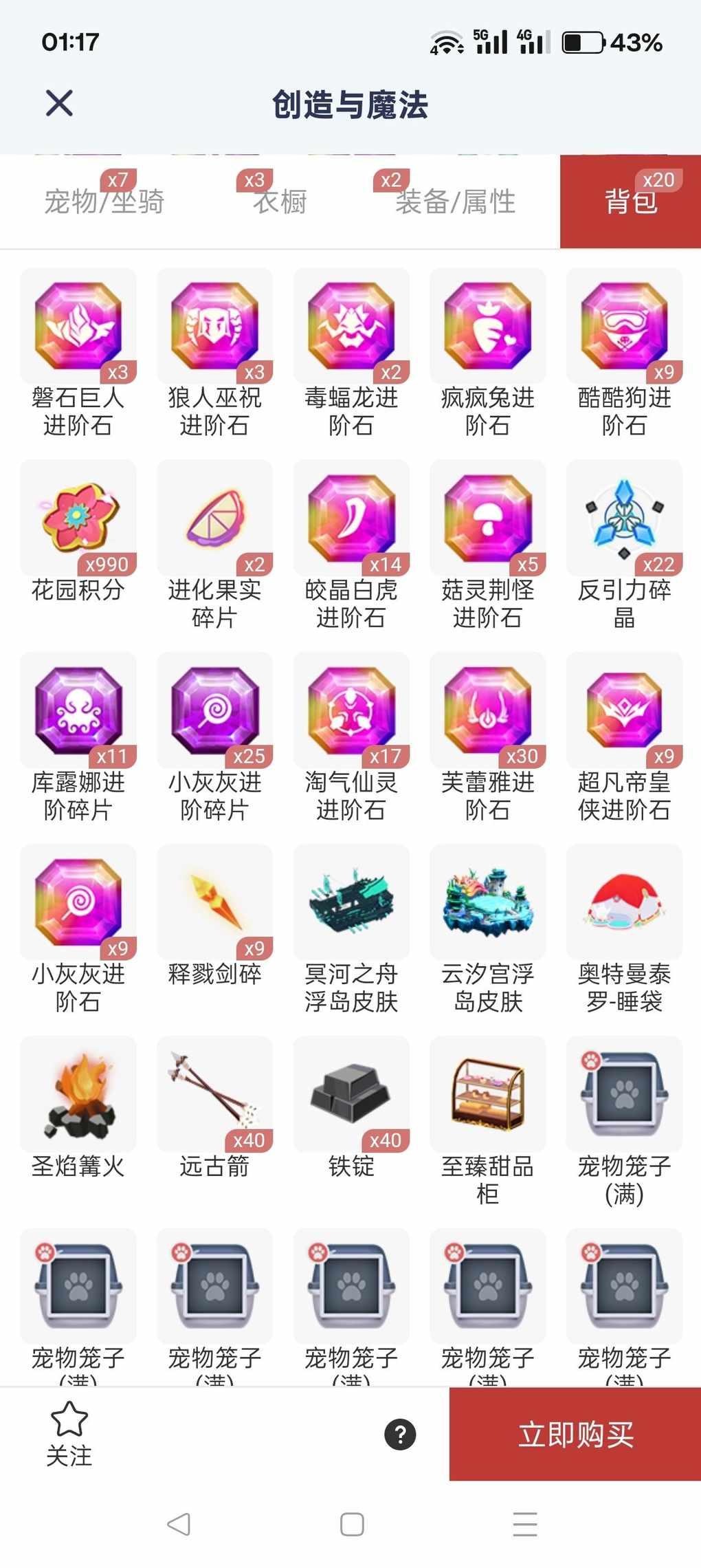Switch to the 衣橱 tab

point(279,202)
